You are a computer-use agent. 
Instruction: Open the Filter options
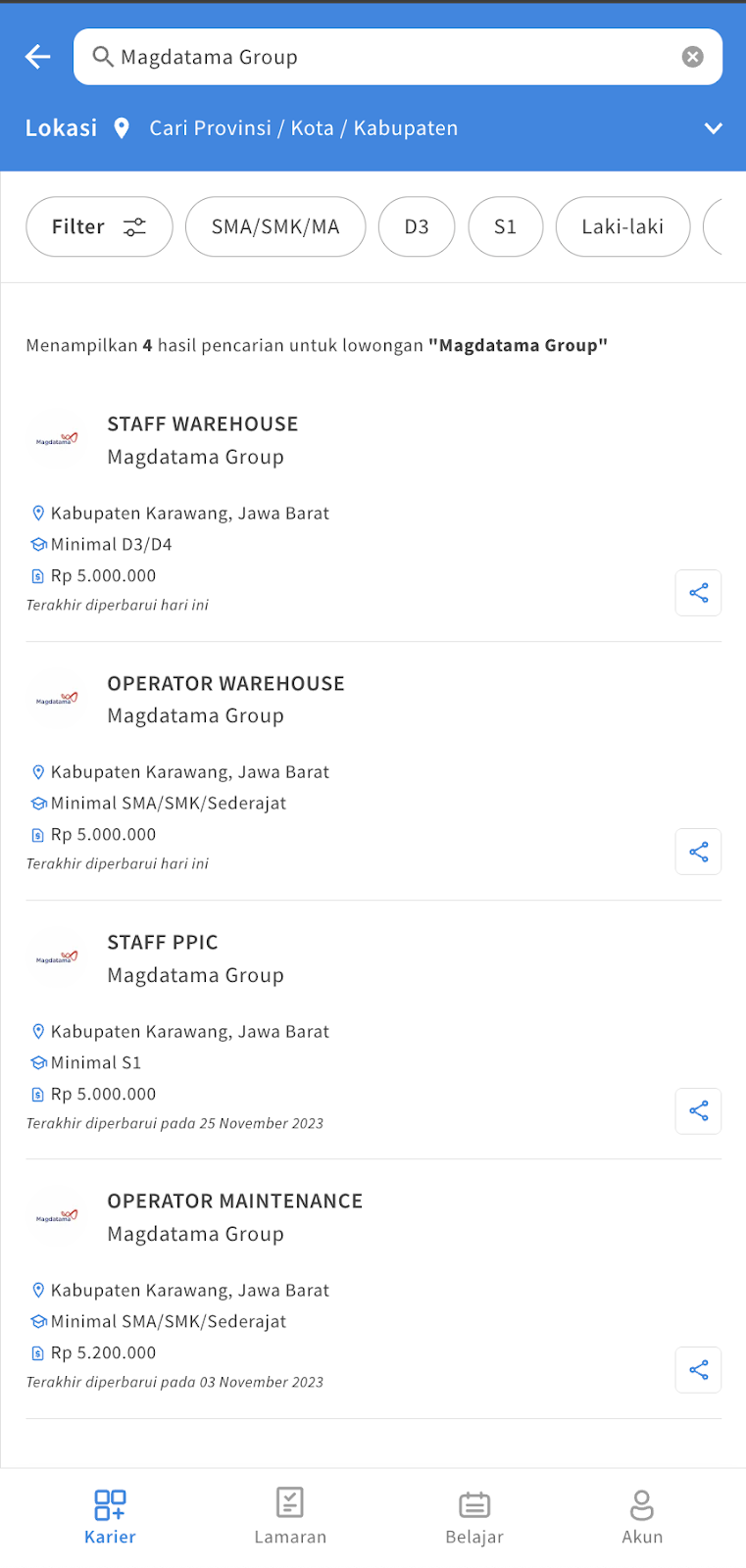tap(99, 226)
